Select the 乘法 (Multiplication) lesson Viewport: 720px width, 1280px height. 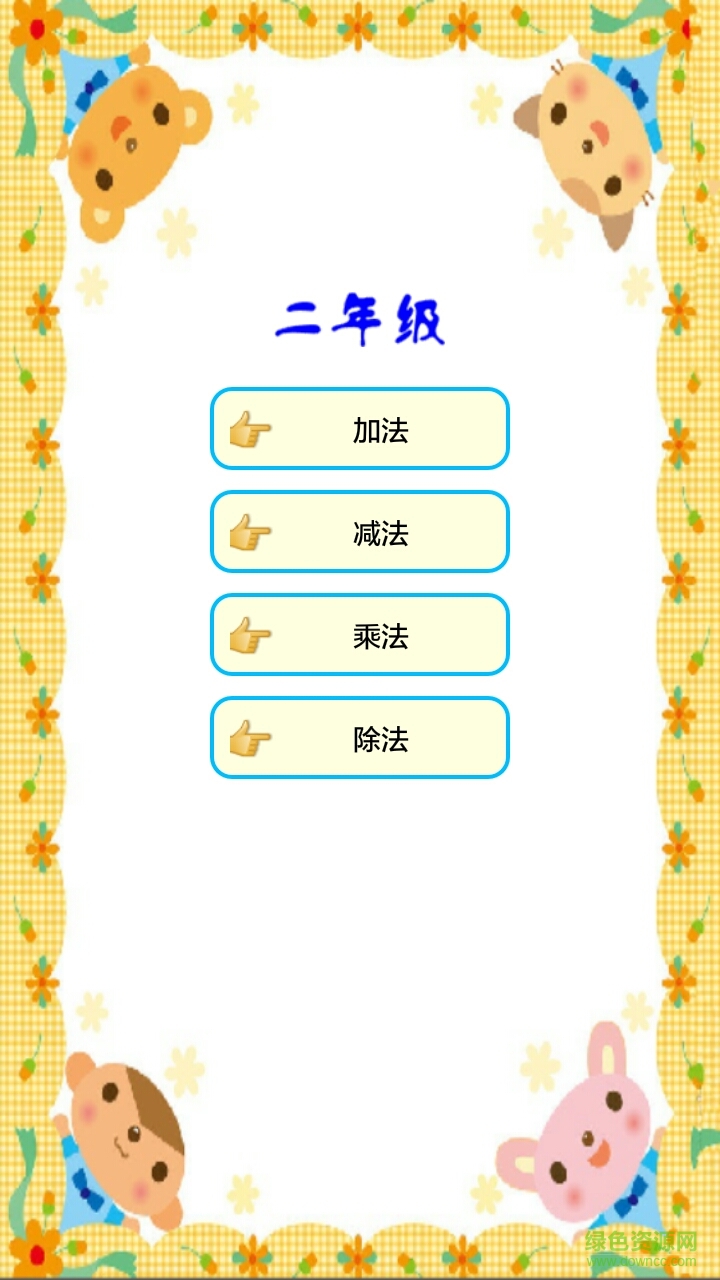click(x=380, y=635)
